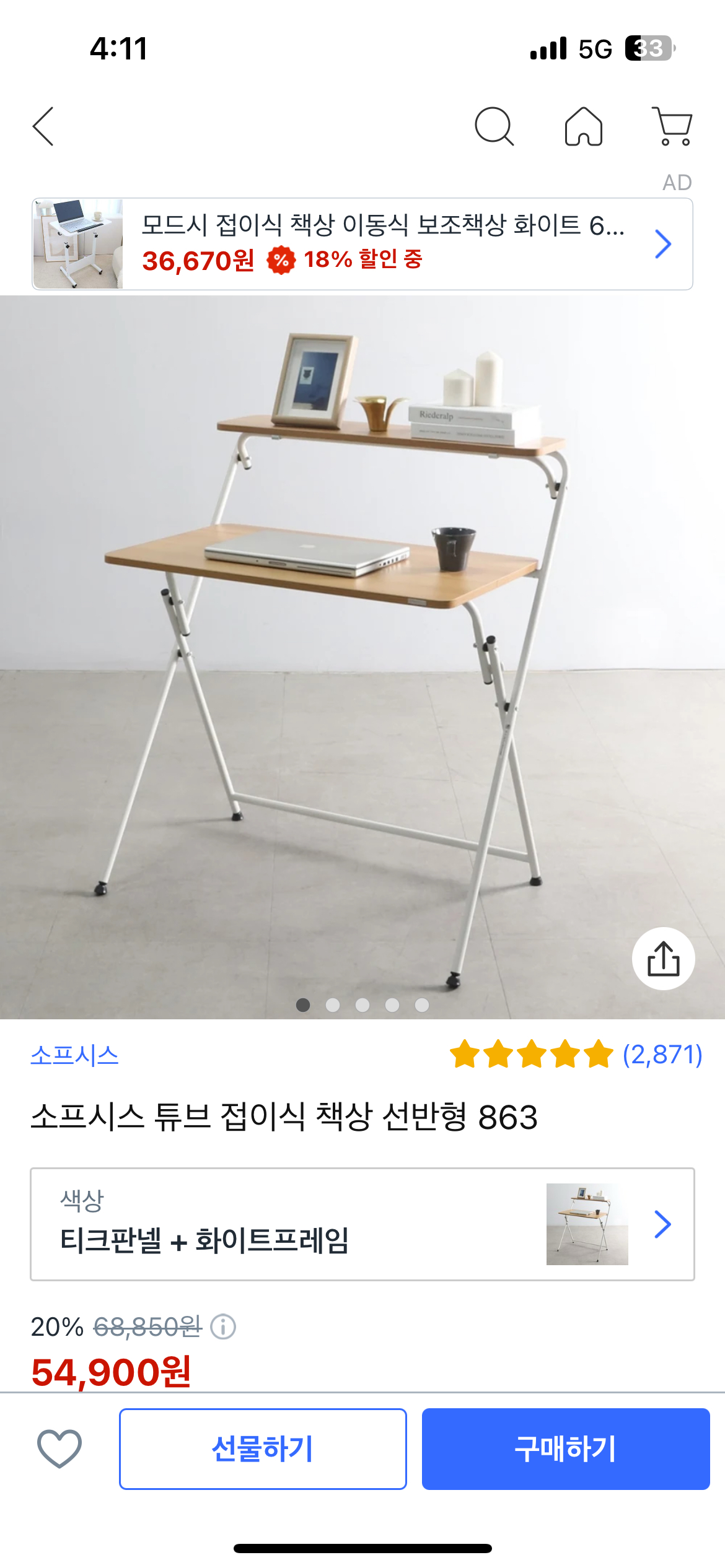The image size is (725, 1568).
Task: Show original price info icon
Action: tap(223, 1326)
